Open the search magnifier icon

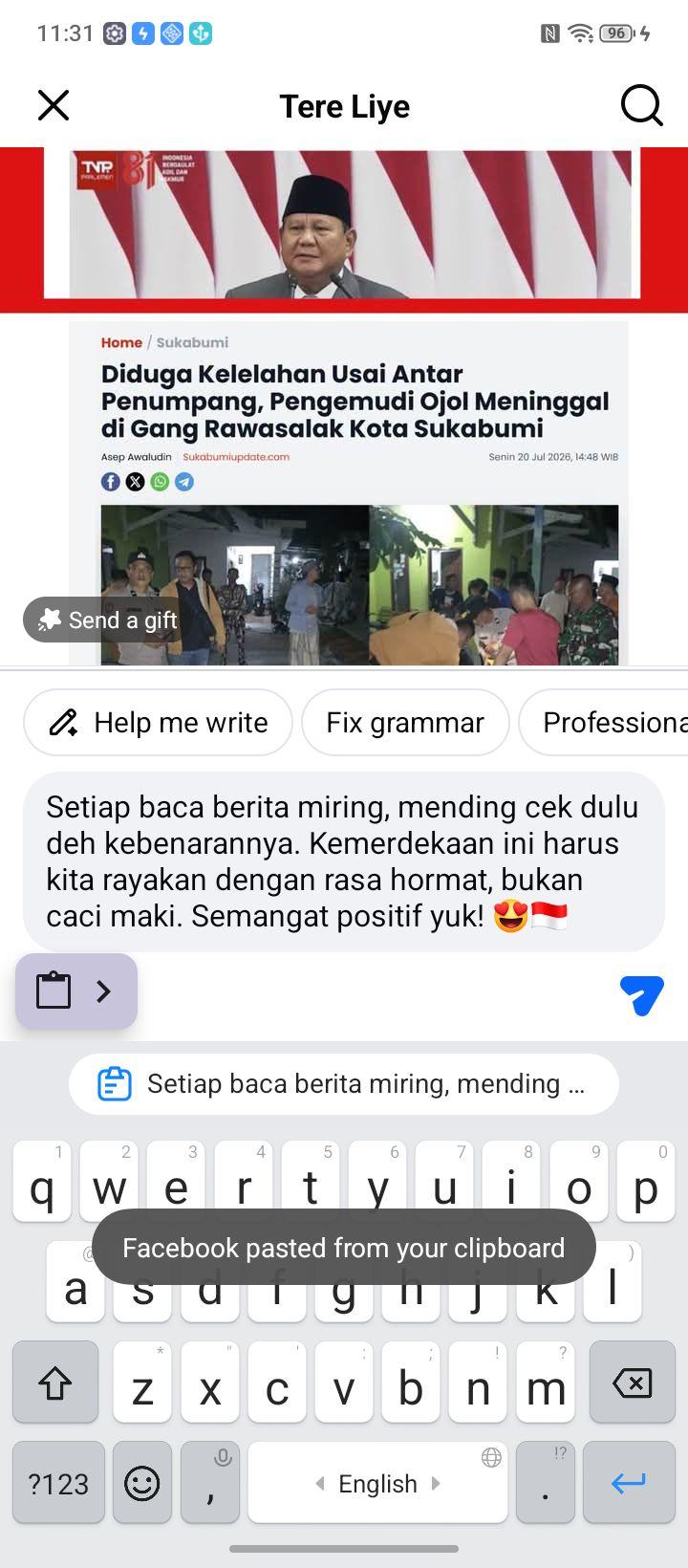[641, 105]
